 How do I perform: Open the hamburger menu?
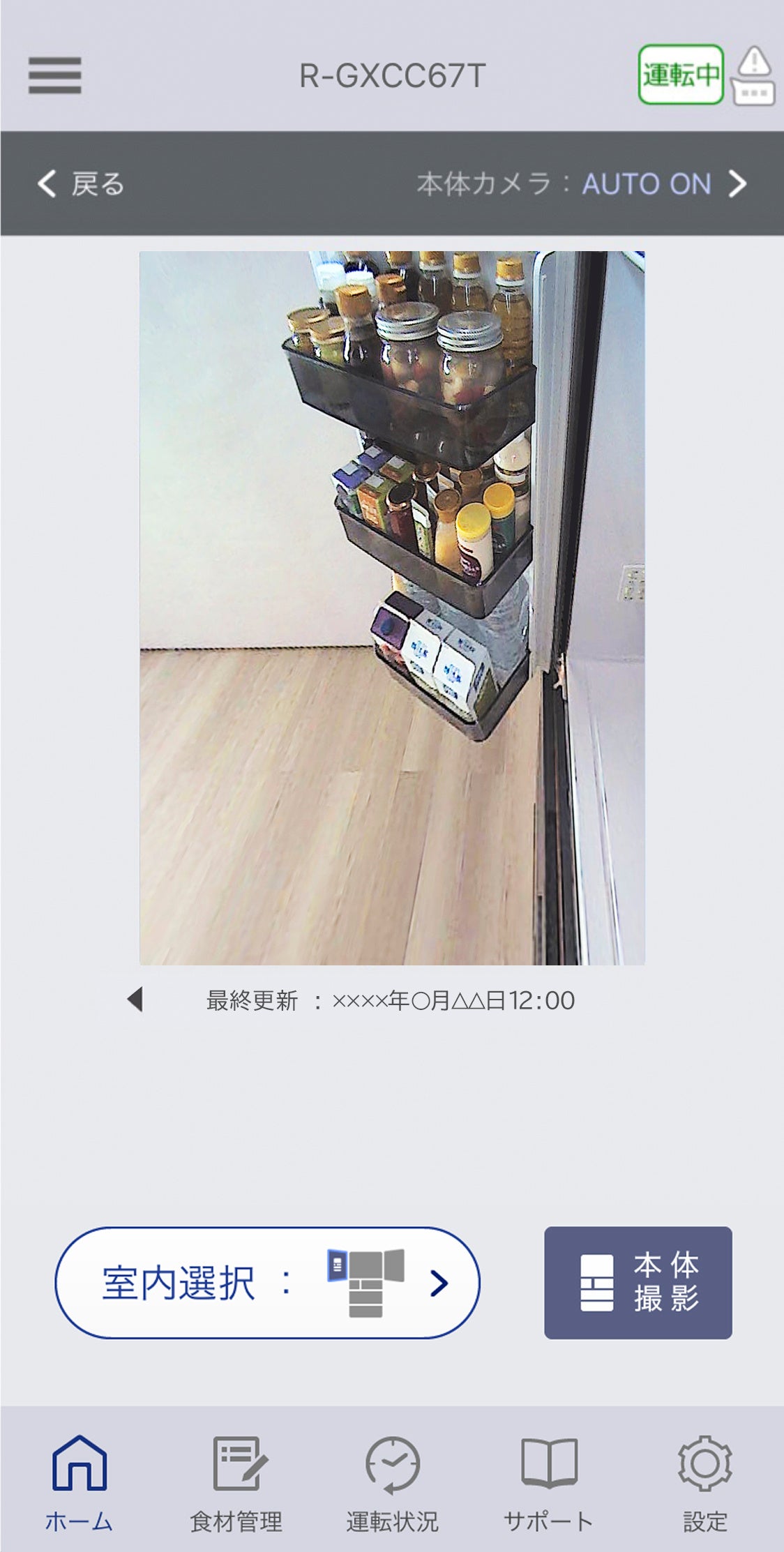(54, 75)
